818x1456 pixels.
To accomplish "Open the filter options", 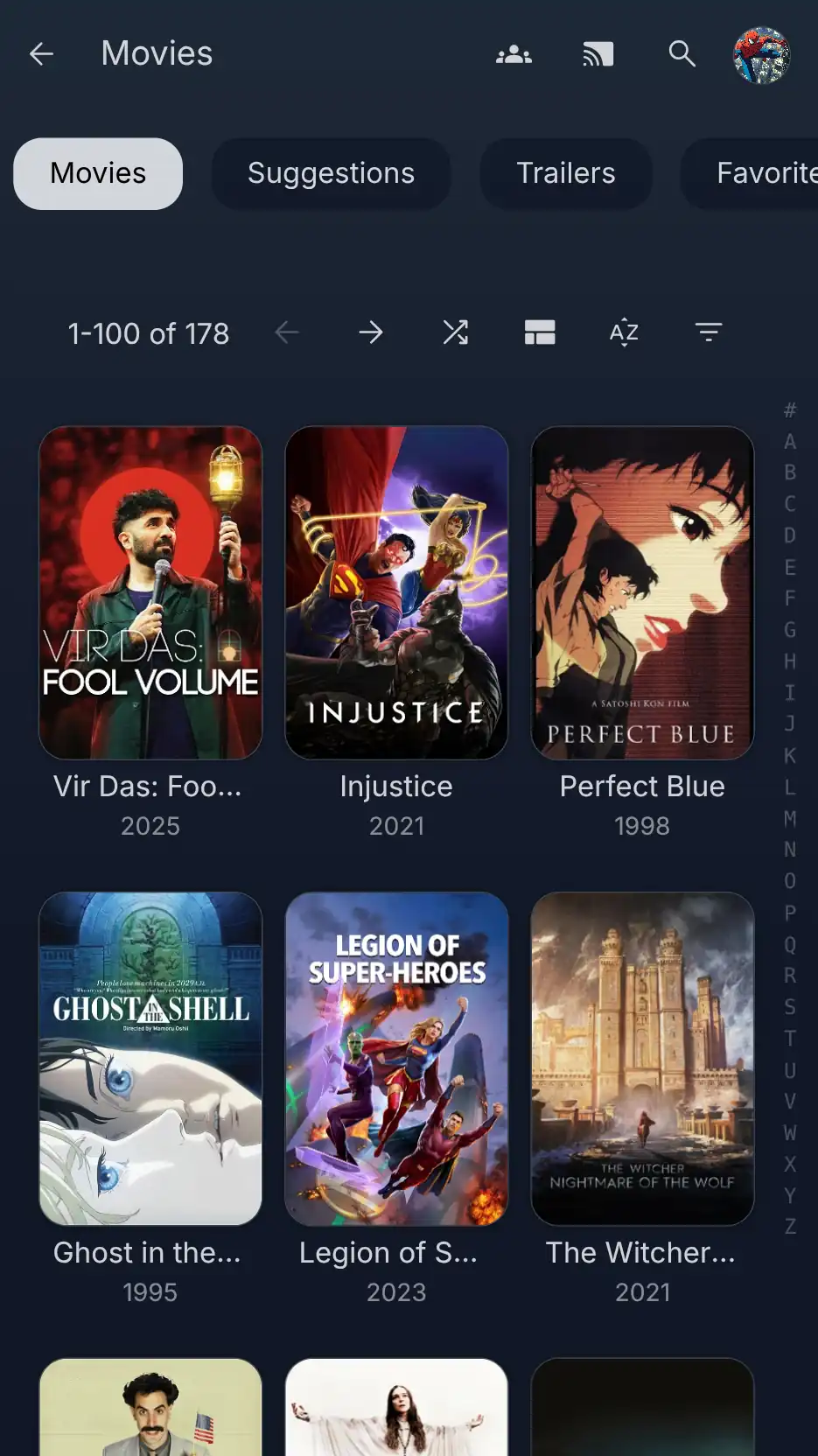I will [x=708, y=332].
